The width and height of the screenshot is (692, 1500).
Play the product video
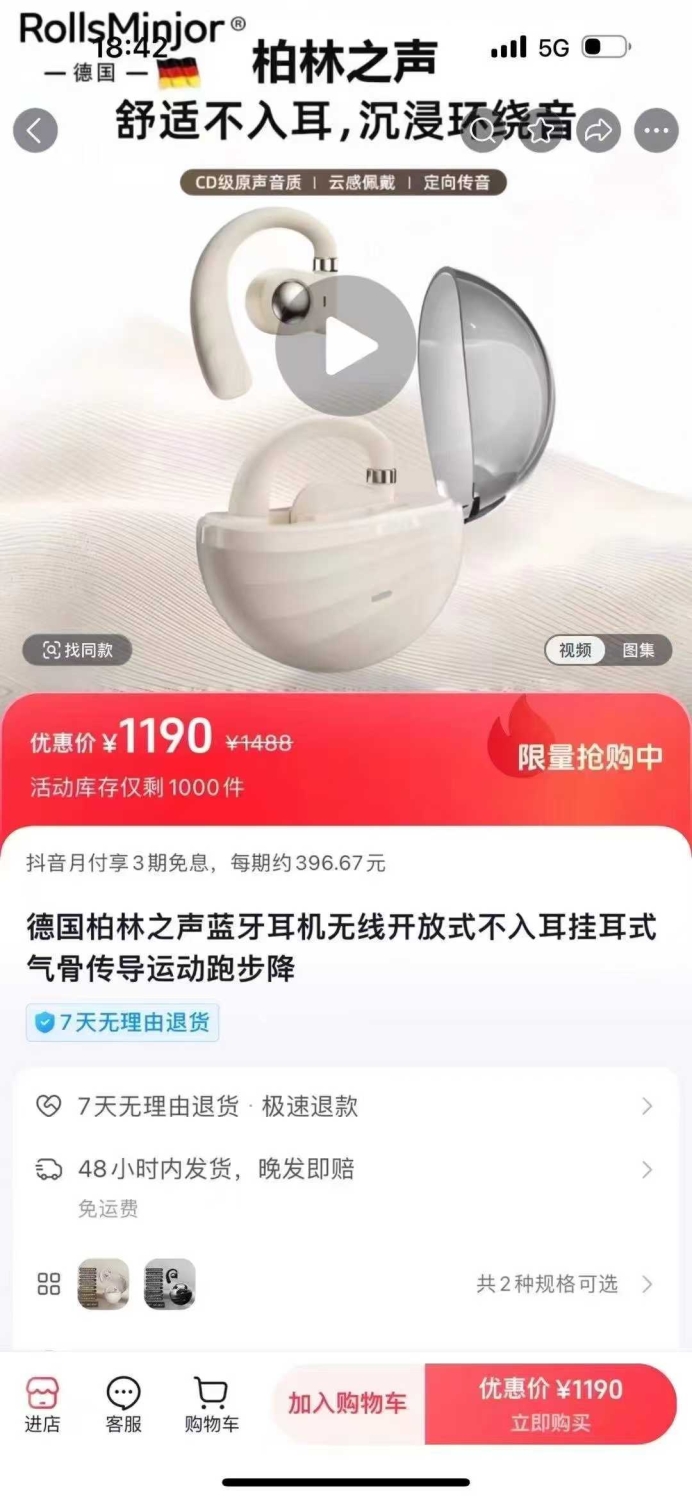pos(346,346)
